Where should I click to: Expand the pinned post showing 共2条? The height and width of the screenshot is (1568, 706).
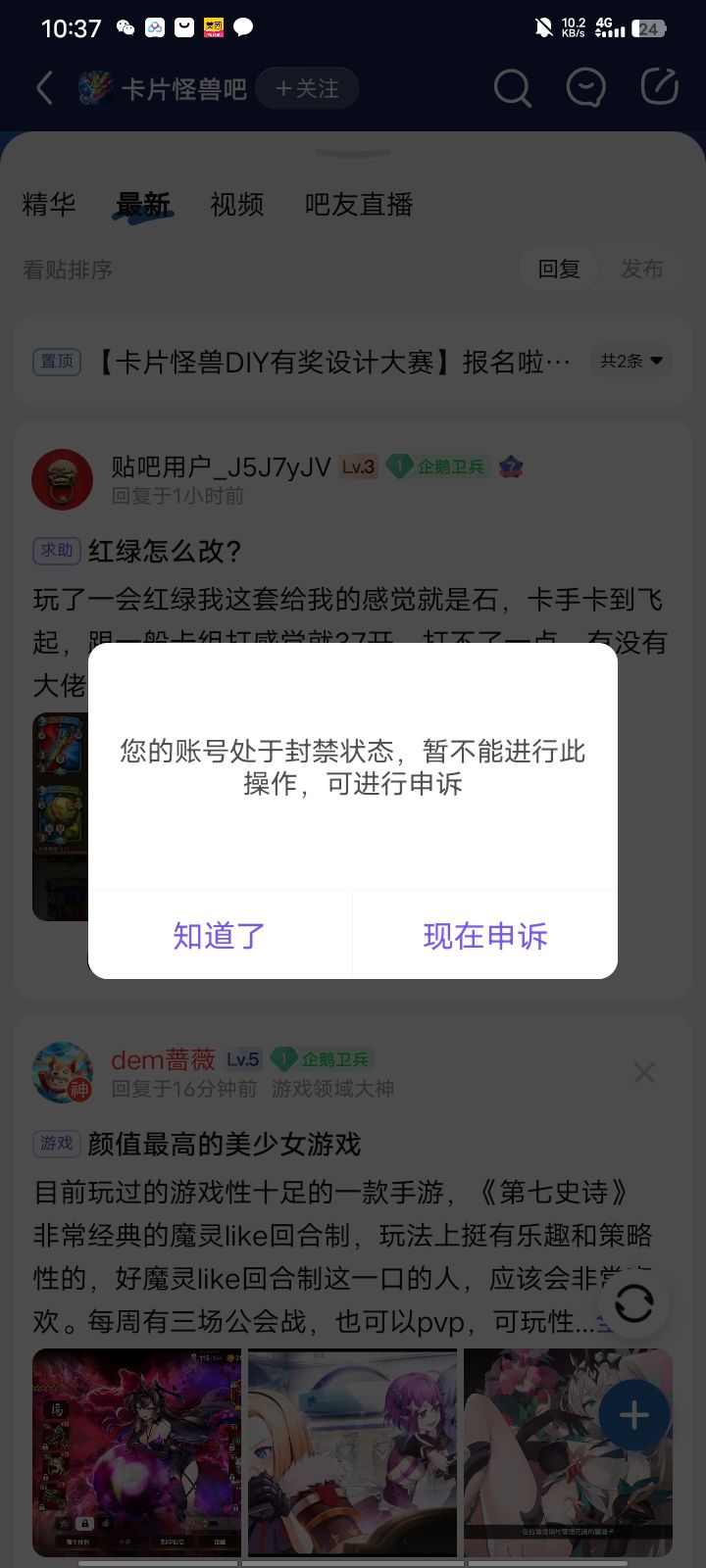[x=630, y=361]
